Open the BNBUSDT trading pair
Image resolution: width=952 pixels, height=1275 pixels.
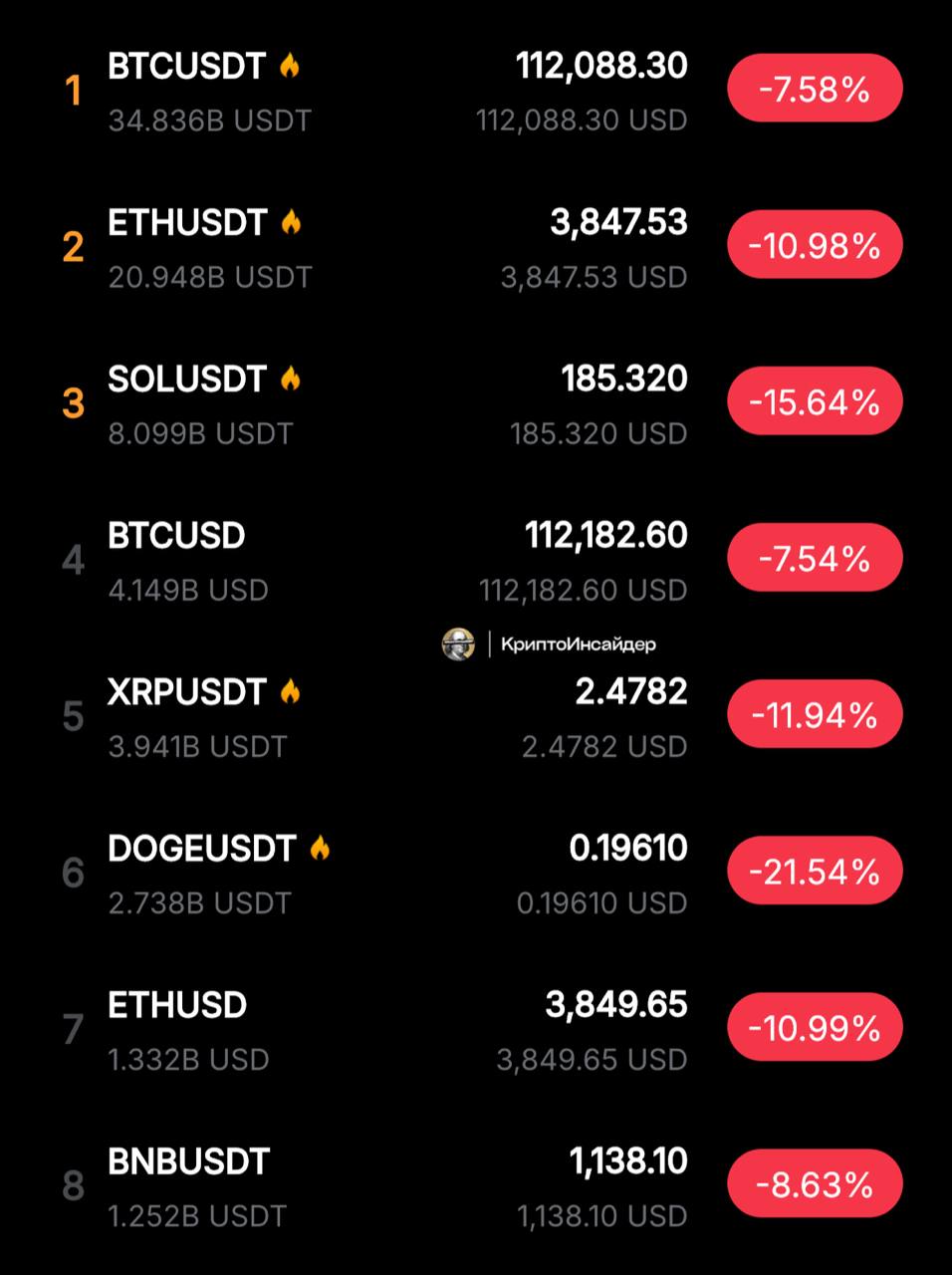tap(189, 1161)
